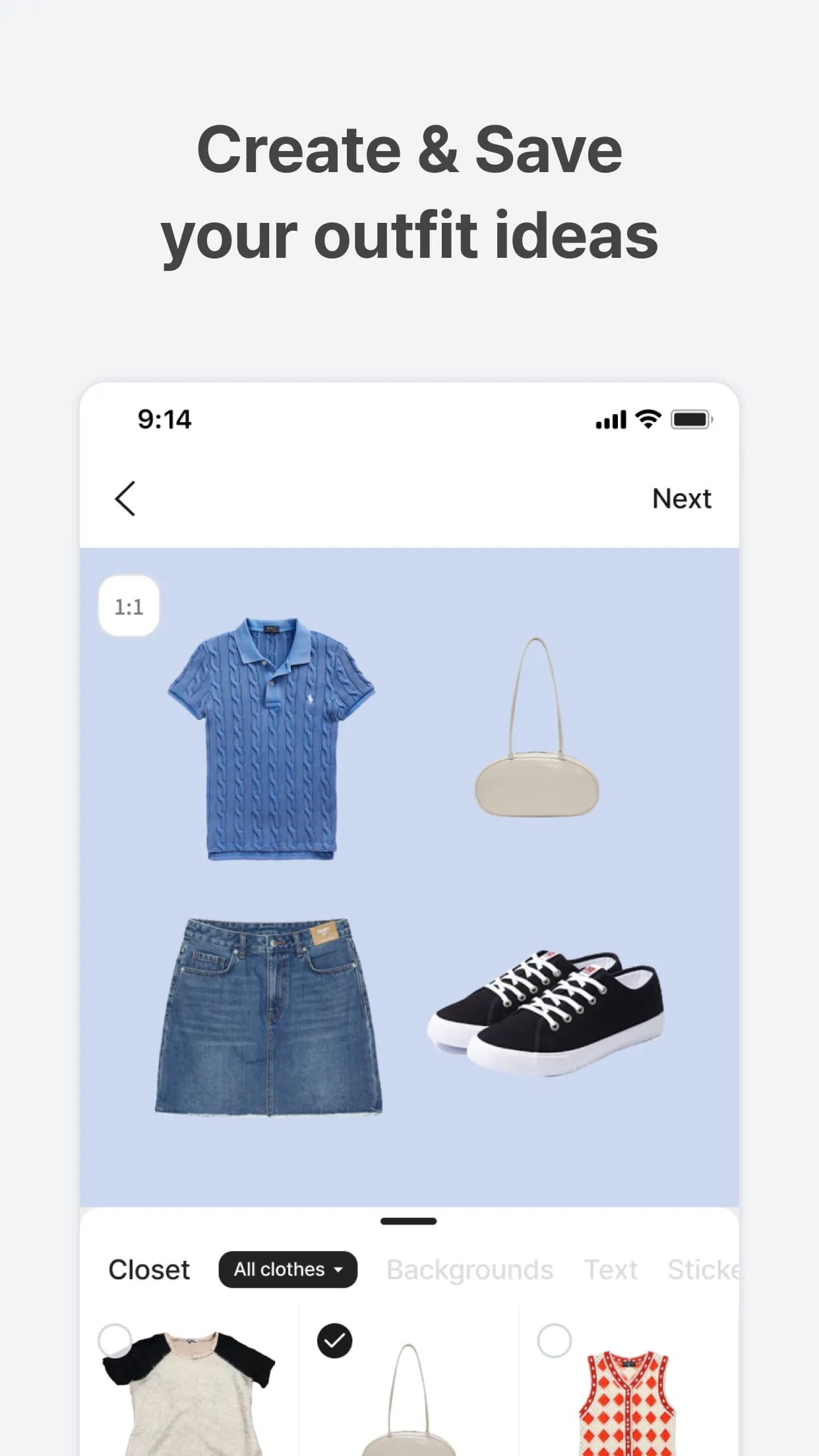819x1456 pixels.
Task: Tap the Closet label
Action: 149,1269
